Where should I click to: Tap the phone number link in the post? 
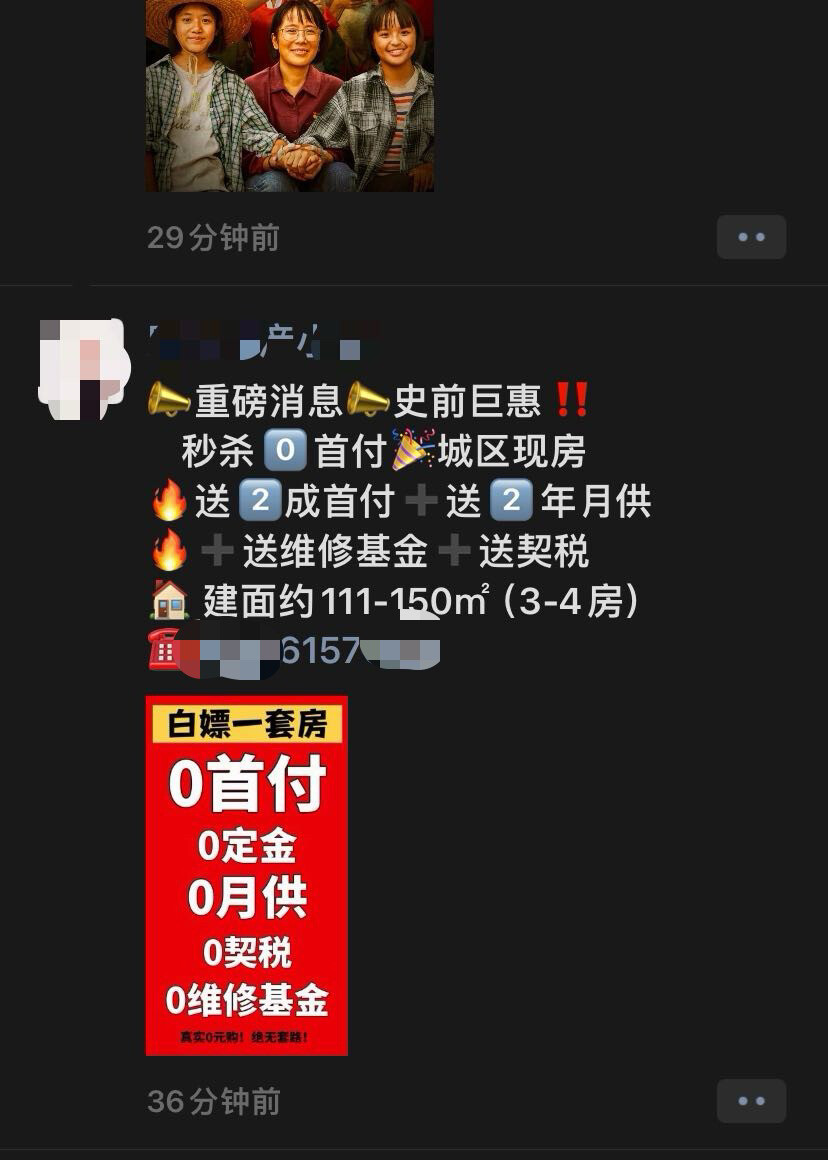pyautogui.click(x=318, y=651)
